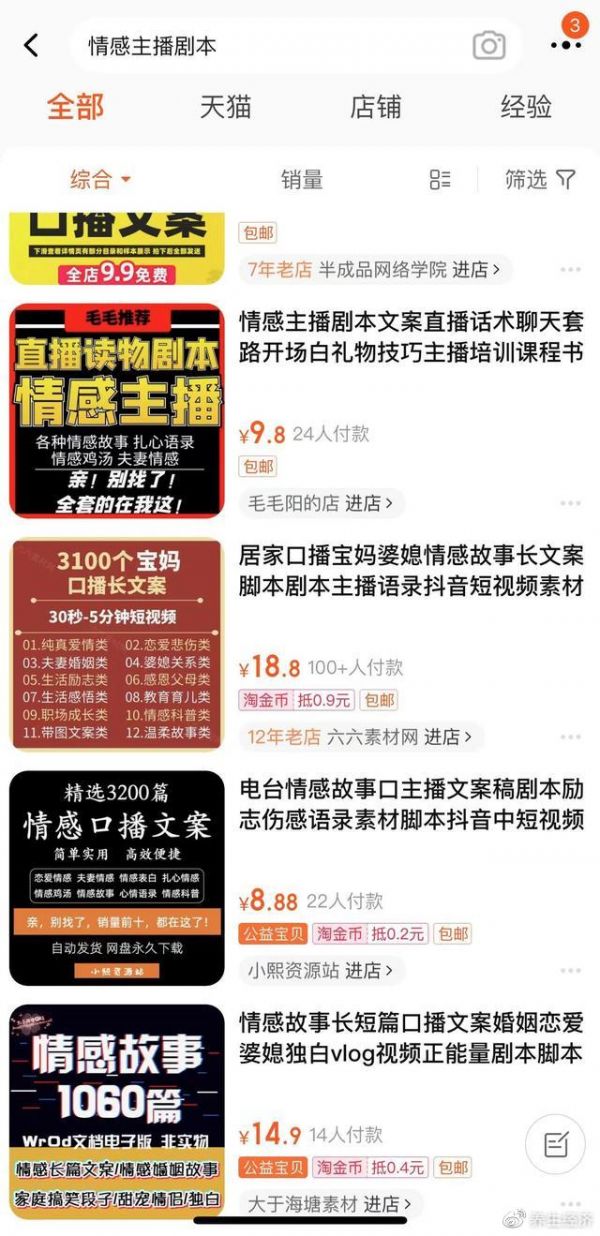Enter 六六素材网 store via 进店
This screenshot has height=1236, width=600.
[444, 737]
